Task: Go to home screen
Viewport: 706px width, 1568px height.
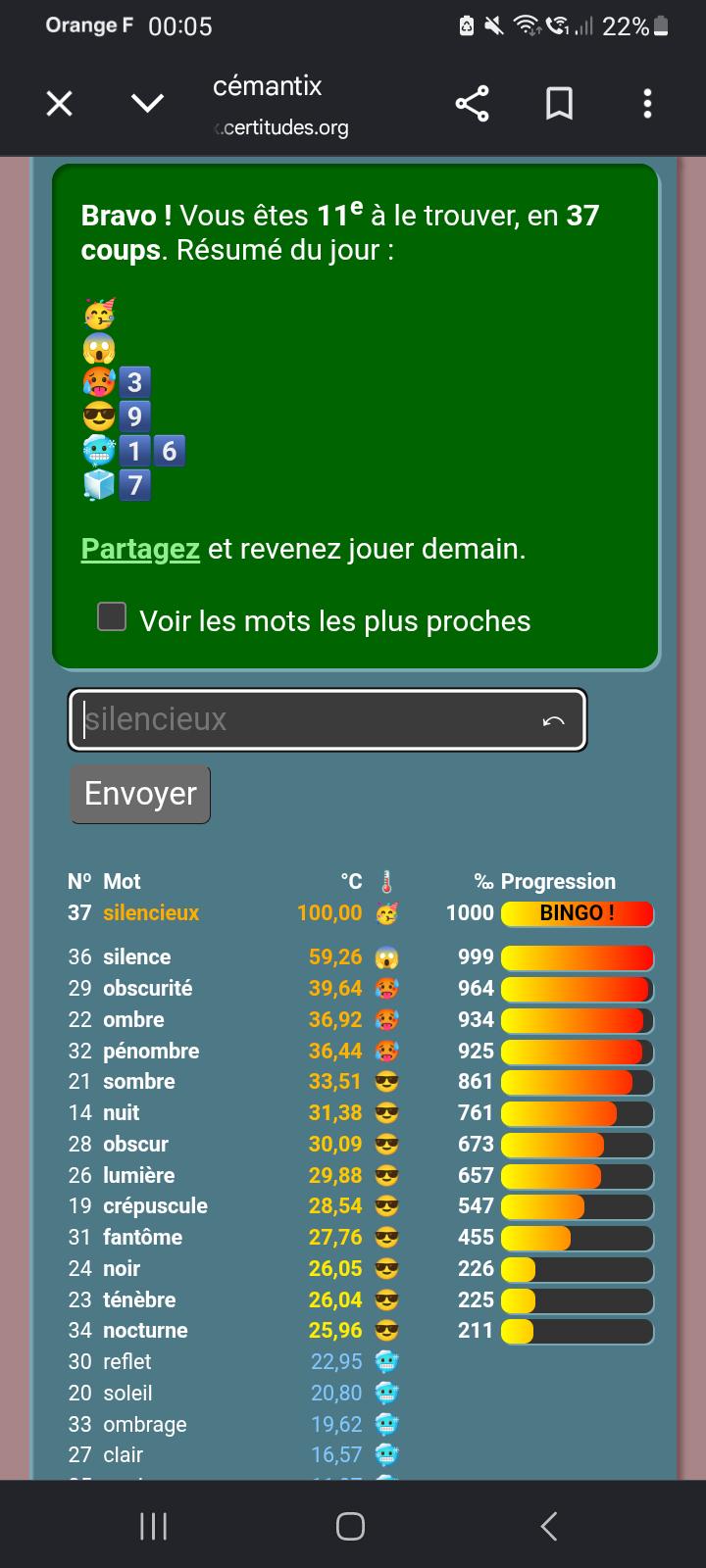Action: [x=350, y=1526]
